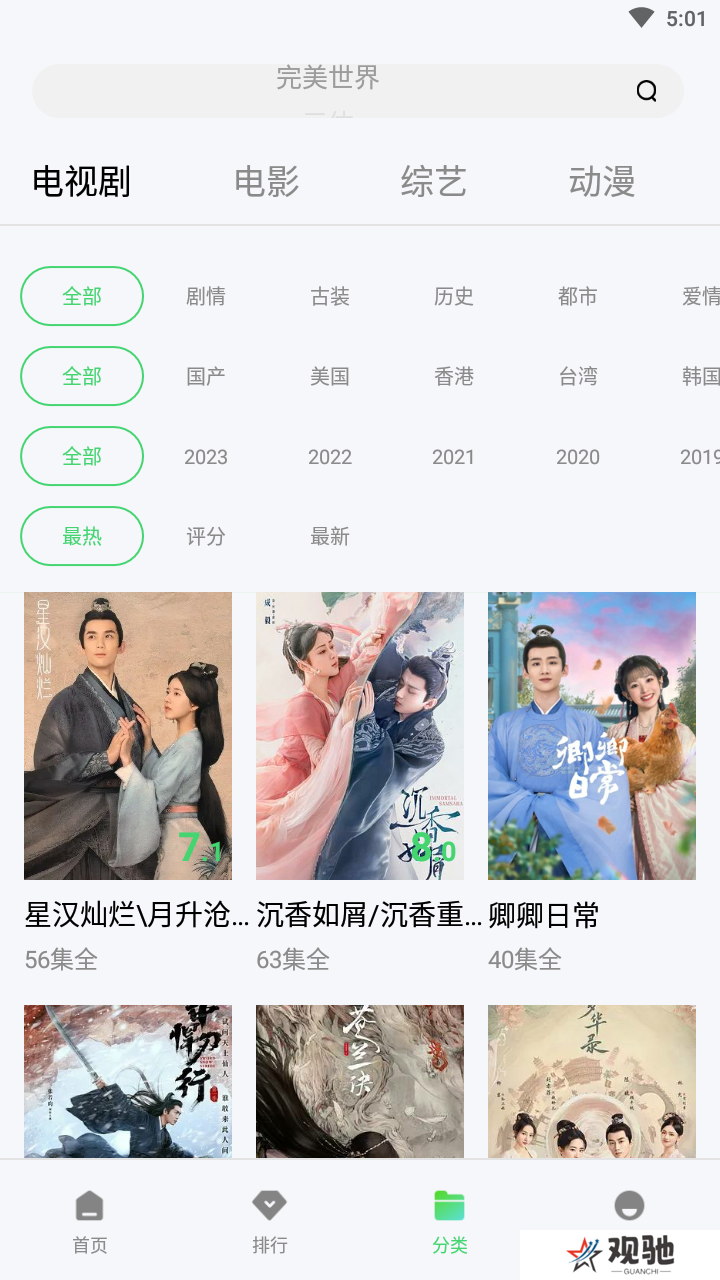Choose the 都市 genre filter
The image size is (720, 1280).
577,296
